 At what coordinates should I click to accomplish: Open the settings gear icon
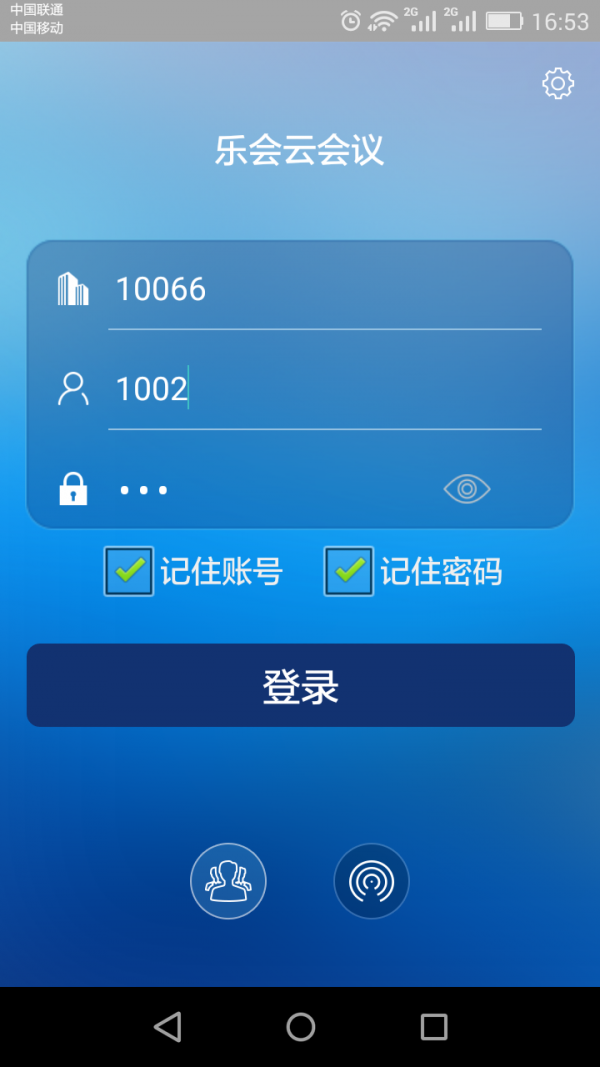[x=558, y=83]
